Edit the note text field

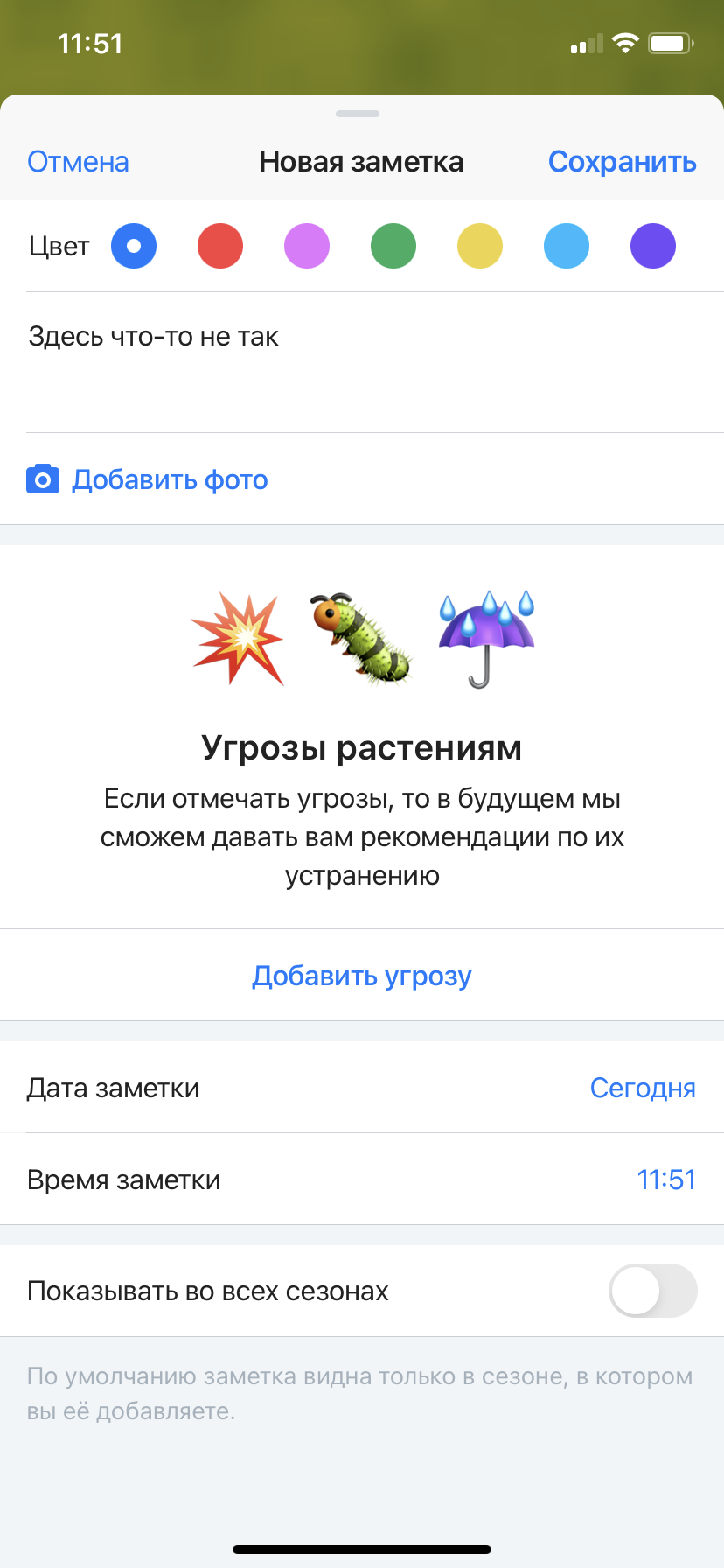(362, 362)
